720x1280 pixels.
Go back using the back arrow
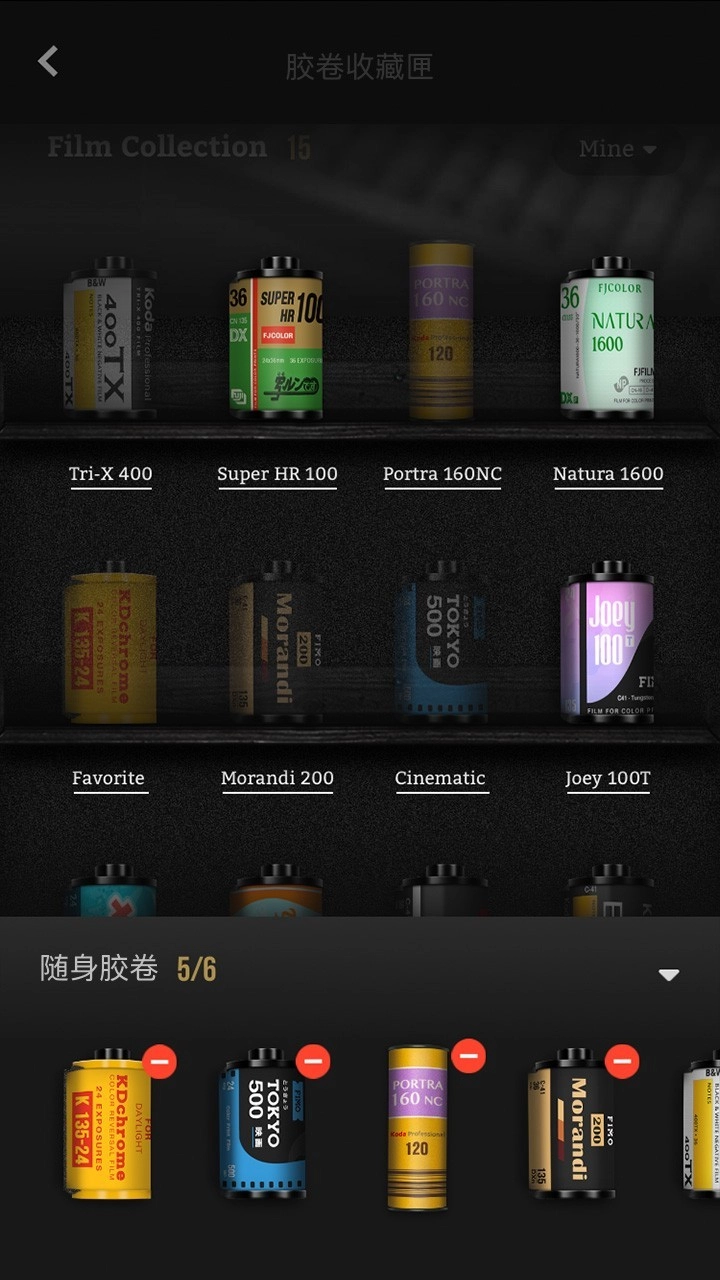click(x=47, y=61)
